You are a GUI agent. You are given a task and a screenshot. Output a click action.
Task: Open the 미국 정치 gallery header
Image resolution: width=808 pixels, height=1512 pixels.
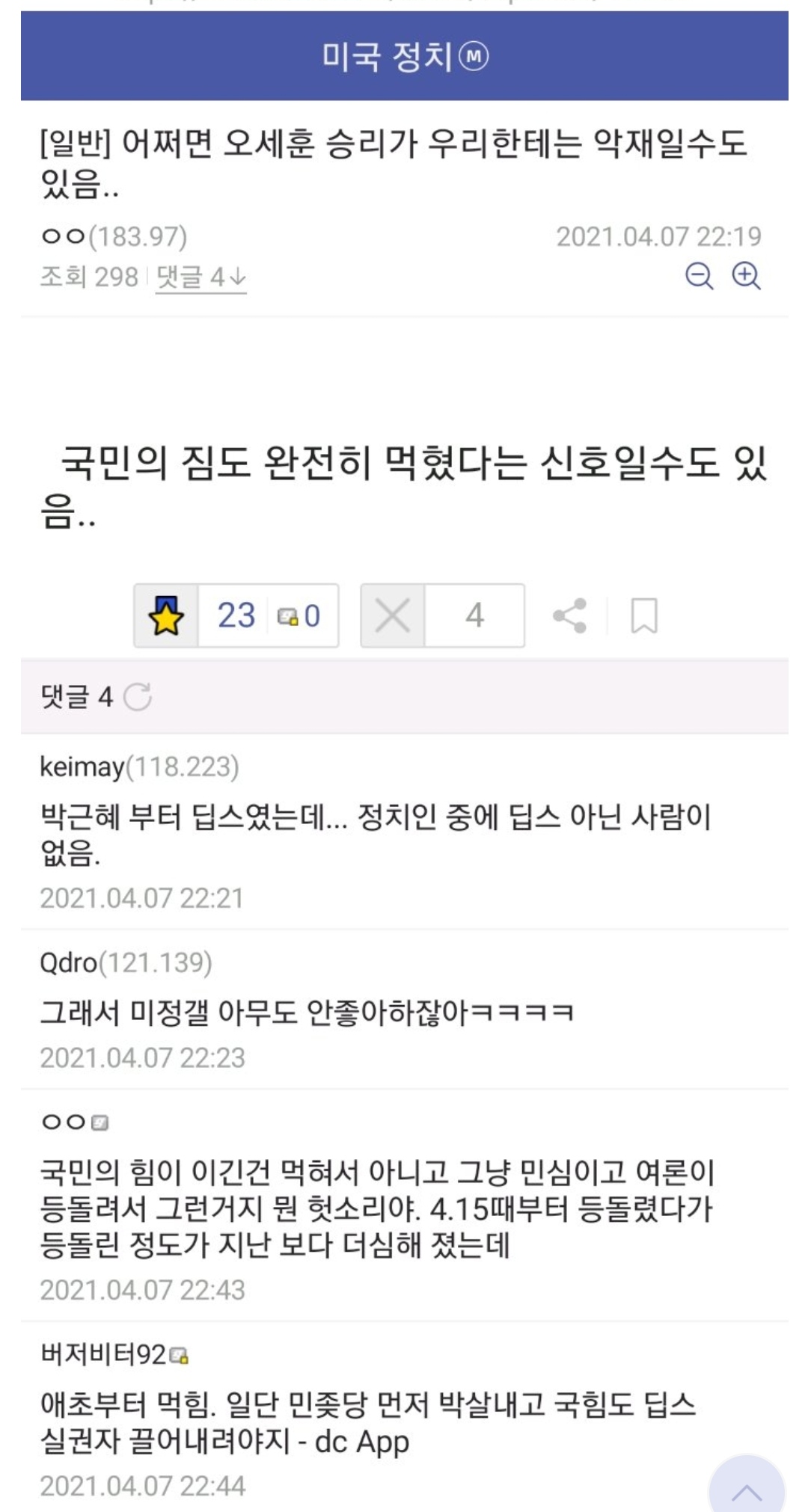[404, 57]
